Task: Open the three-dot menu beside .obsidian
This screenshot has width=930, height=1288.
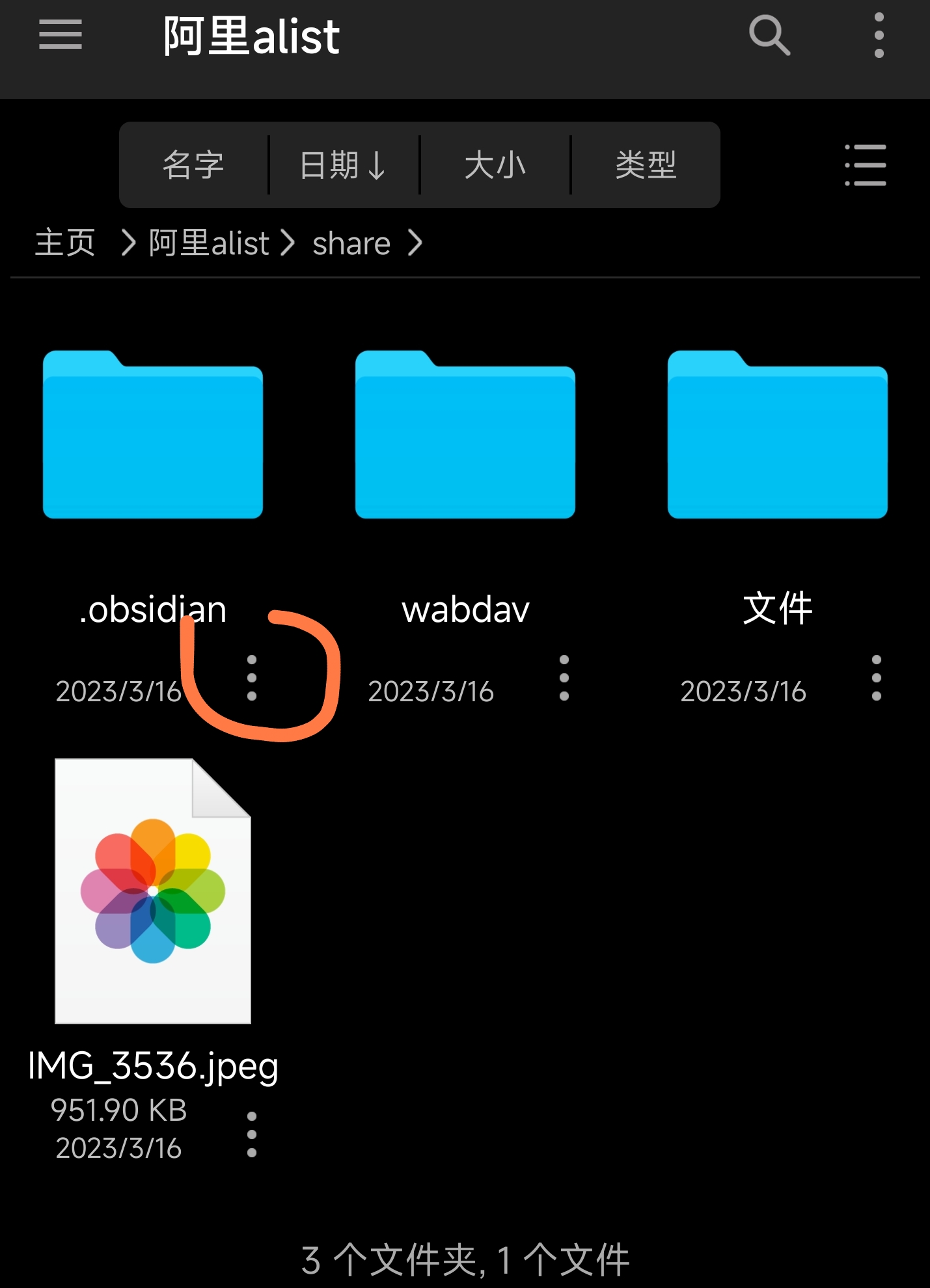Action: tap(253, 678)
